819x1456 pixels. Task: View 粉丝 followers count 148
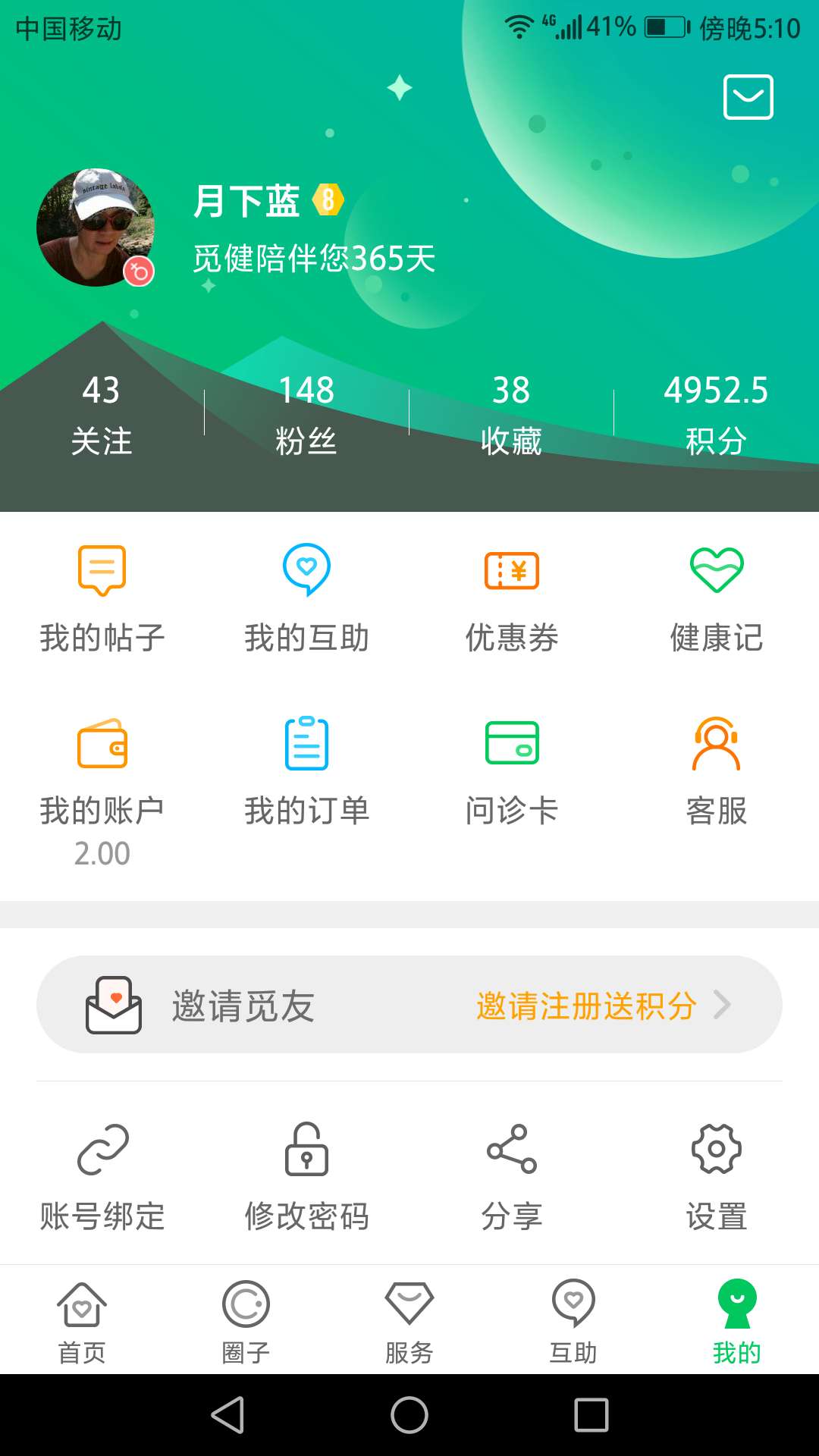pyautogui.click(x=306, y=413)
